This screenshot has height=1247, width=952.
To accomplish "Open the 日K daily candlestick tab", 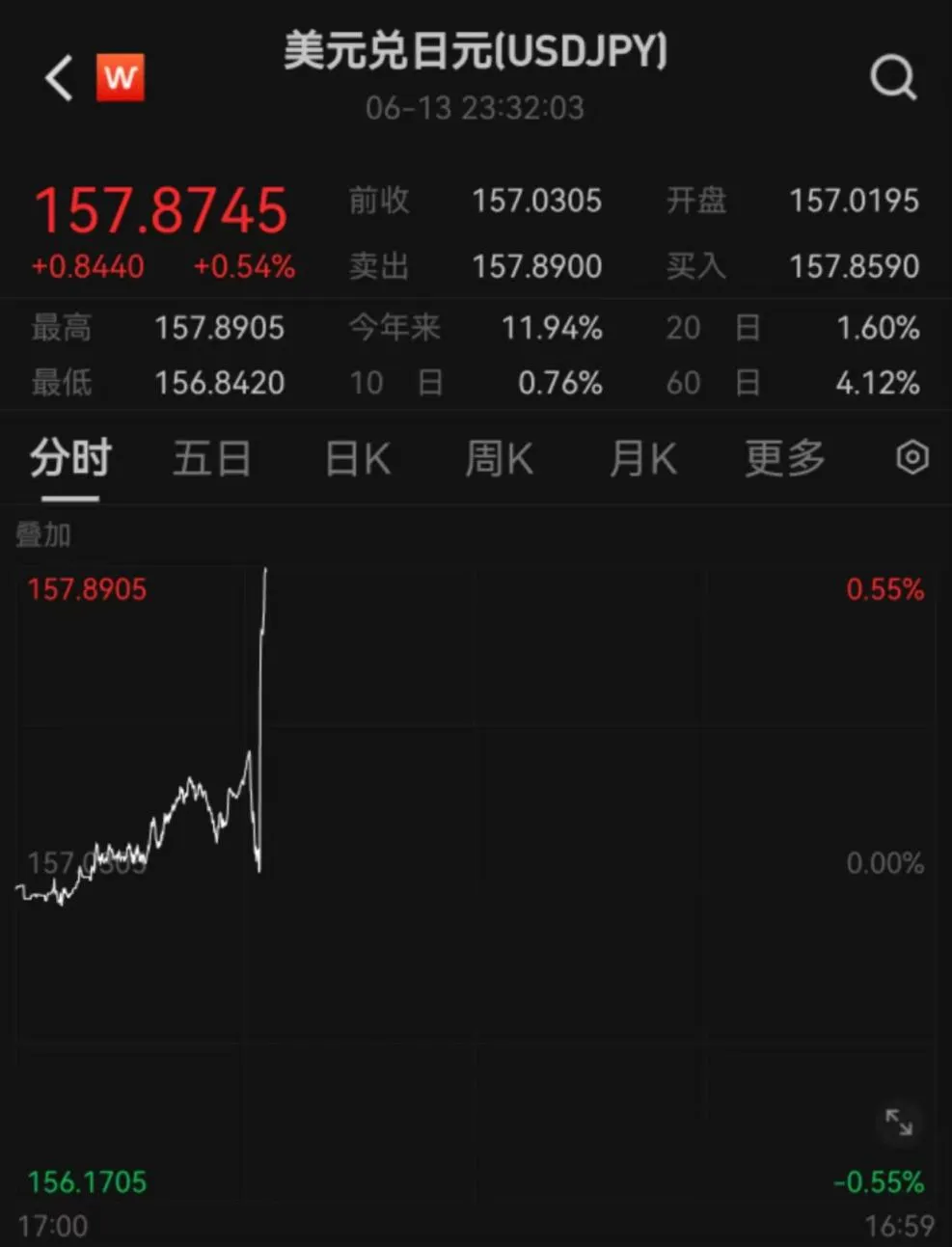I will coord(356,459).
